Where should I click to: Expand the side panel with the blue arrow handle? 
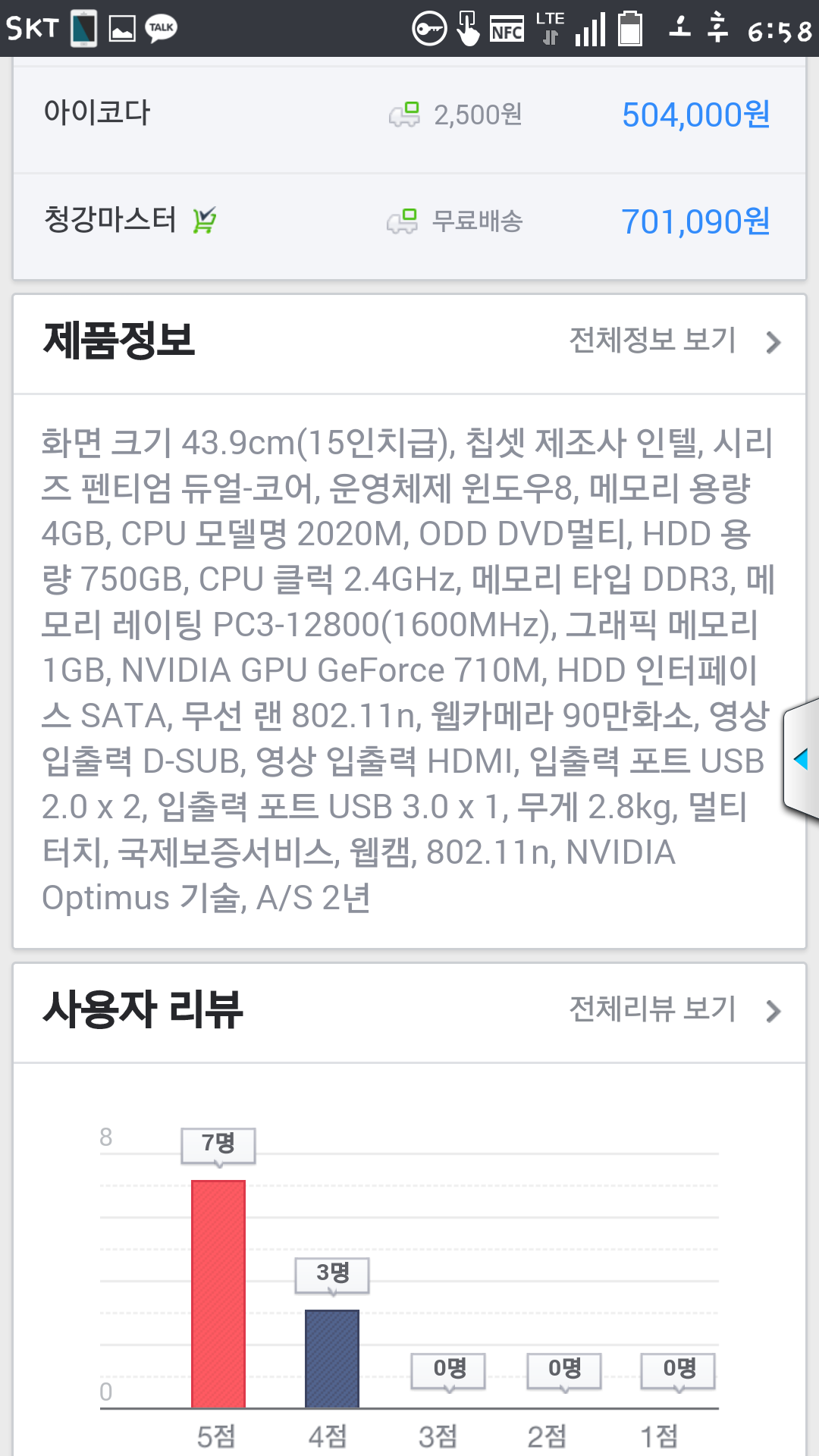[x=801, y=759]
